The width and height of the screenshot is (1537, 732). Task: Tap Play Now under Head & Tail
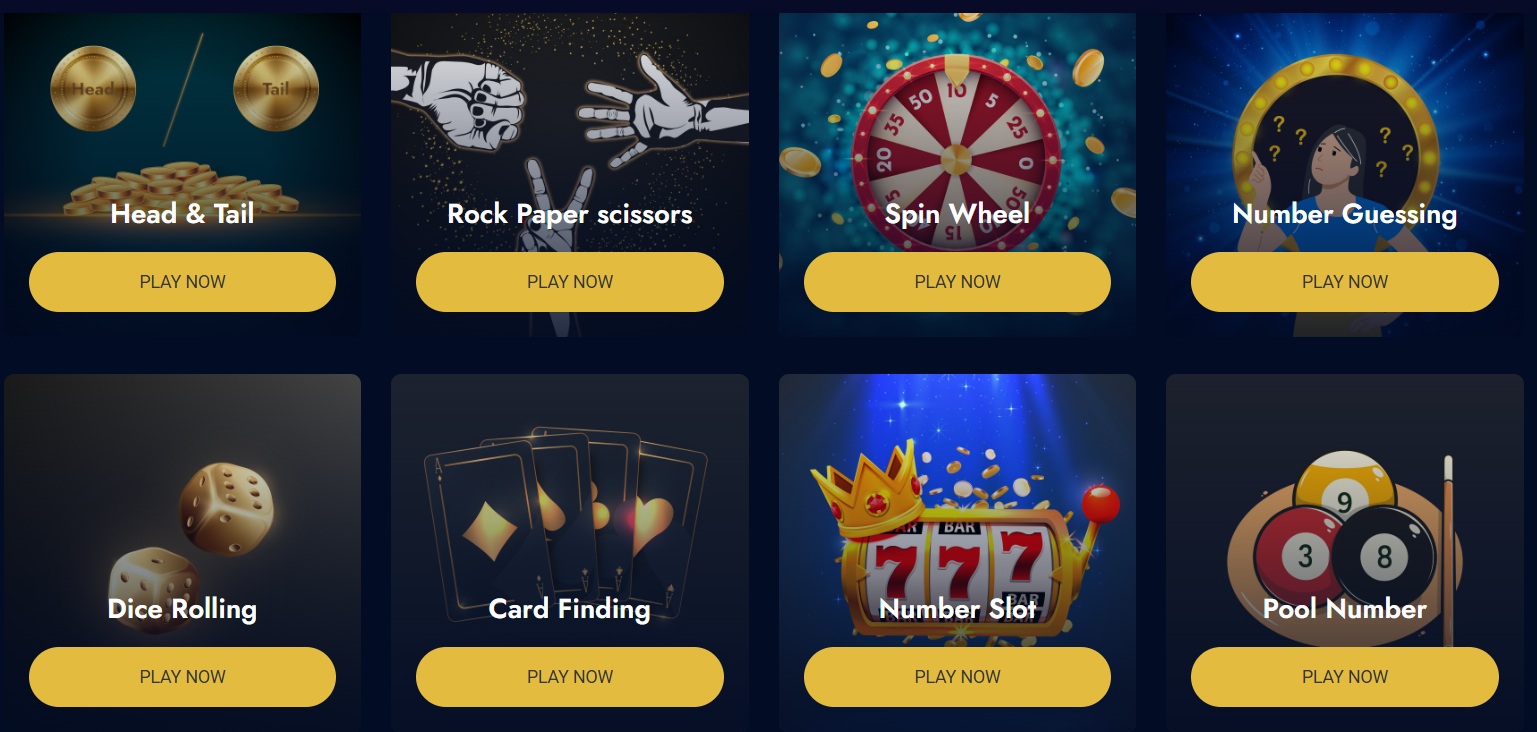click(182, 282)
